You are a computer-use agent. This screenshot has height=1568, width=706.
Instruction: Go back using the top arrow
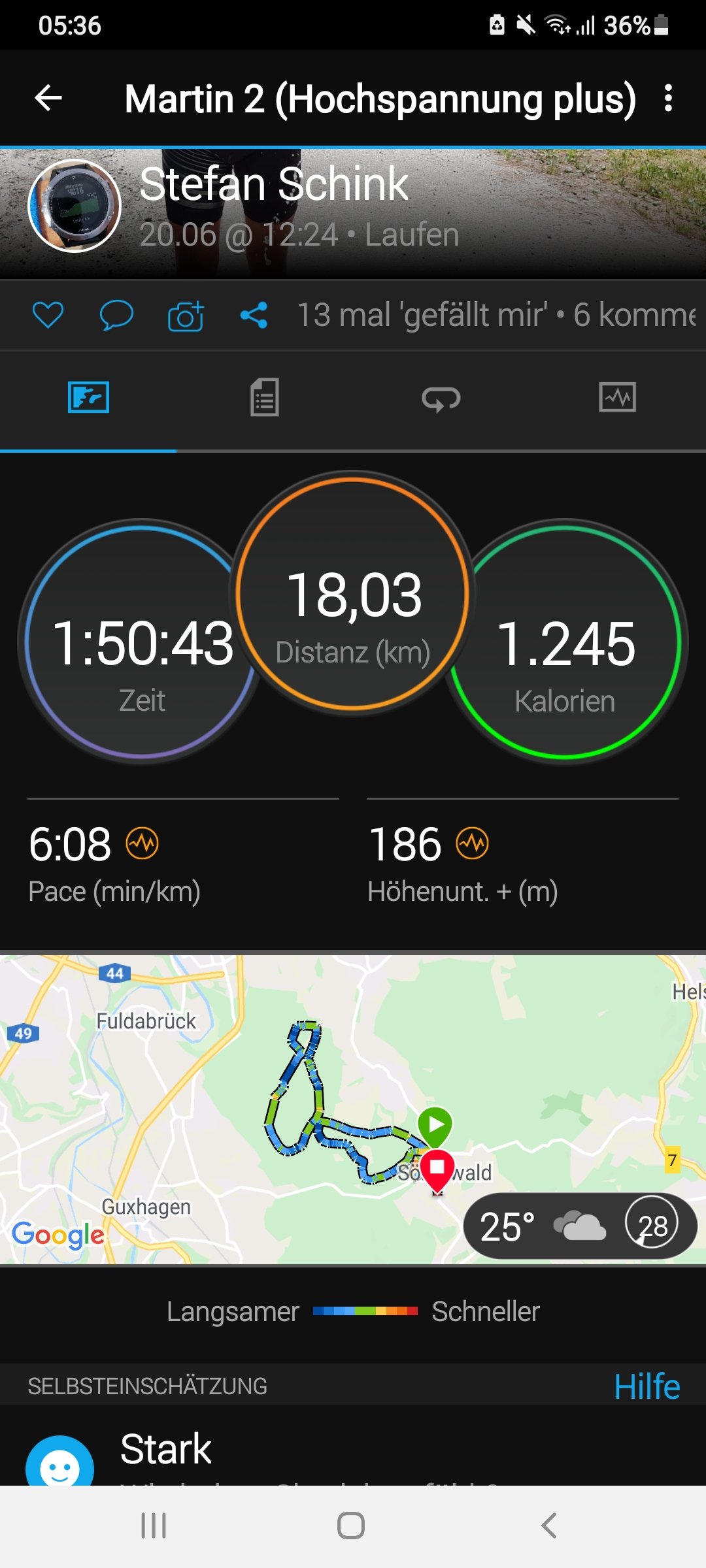pyautogui.click(x=48, y=99)
